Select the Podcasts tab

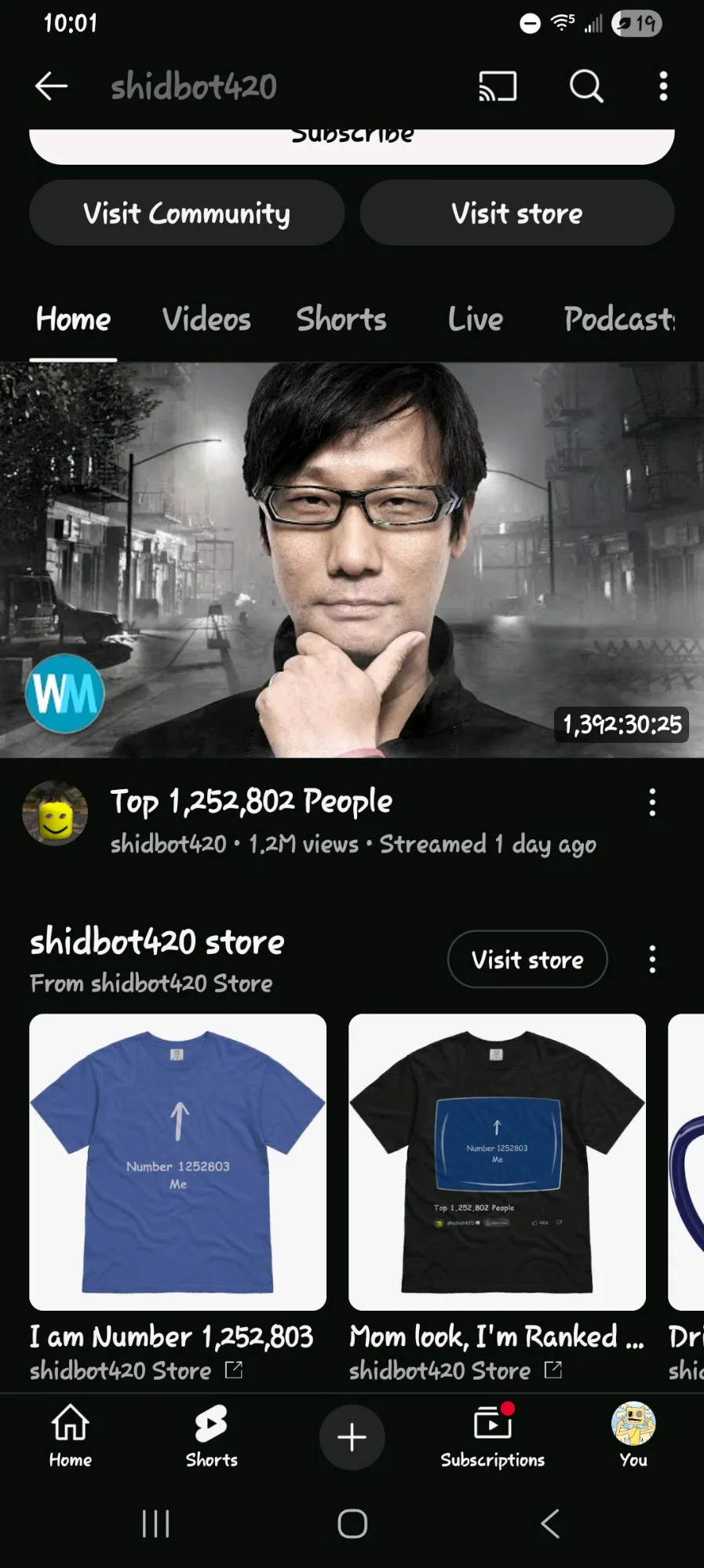point(619,319)
